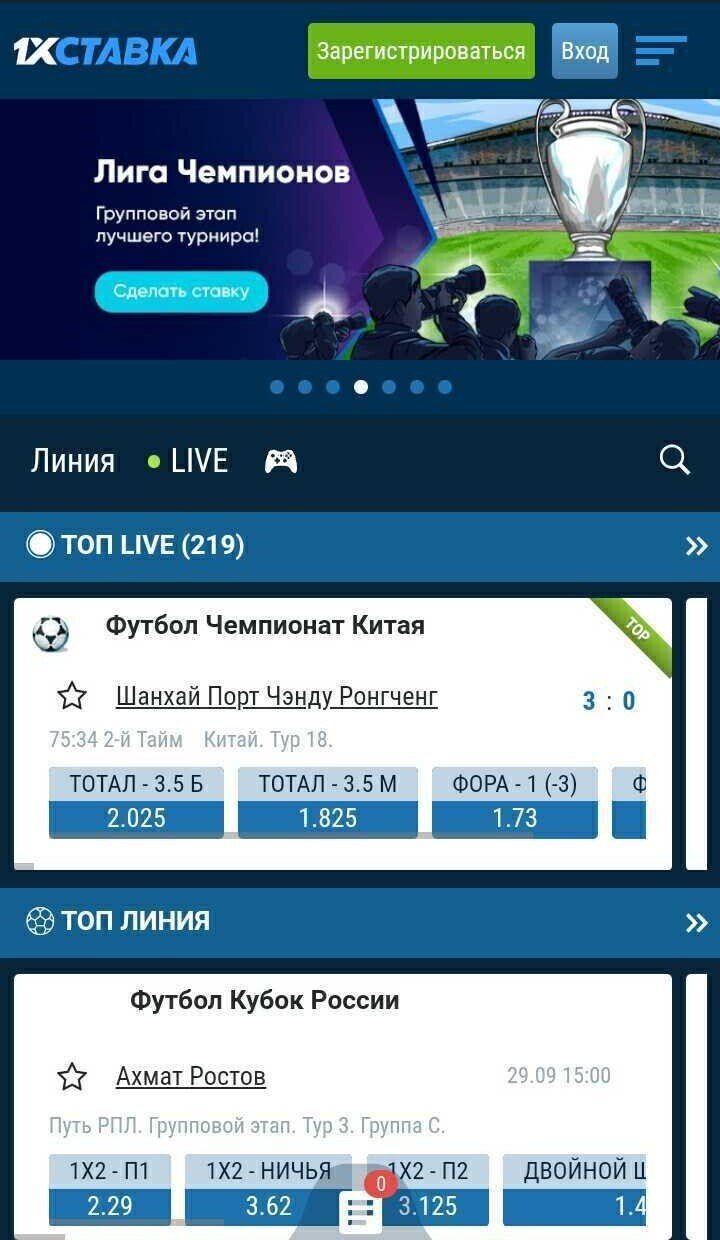Open the Ахмат Ростов match
Image resolution: width=720 pixels, height=1240 pixels.
pyautogui.click(x=191, y=1077)
